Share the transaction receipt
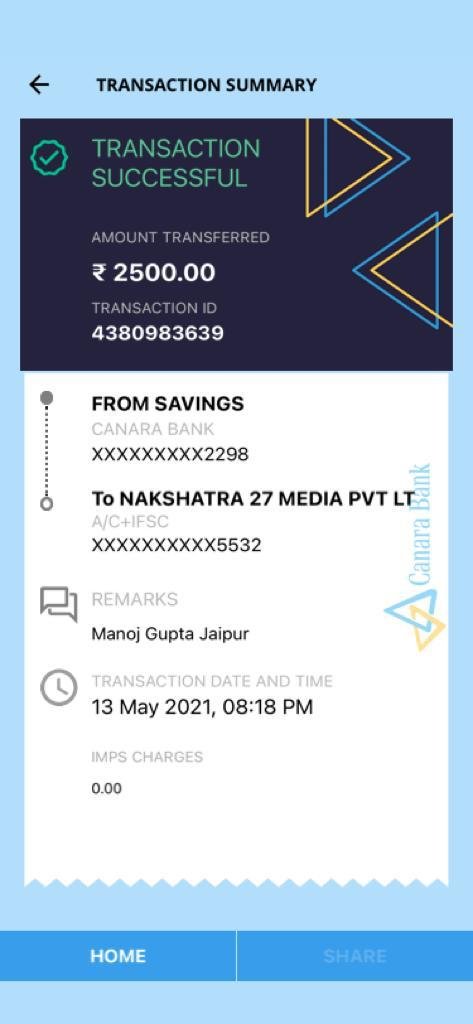This screenshot has height=1024, width=473. point(355,956)
